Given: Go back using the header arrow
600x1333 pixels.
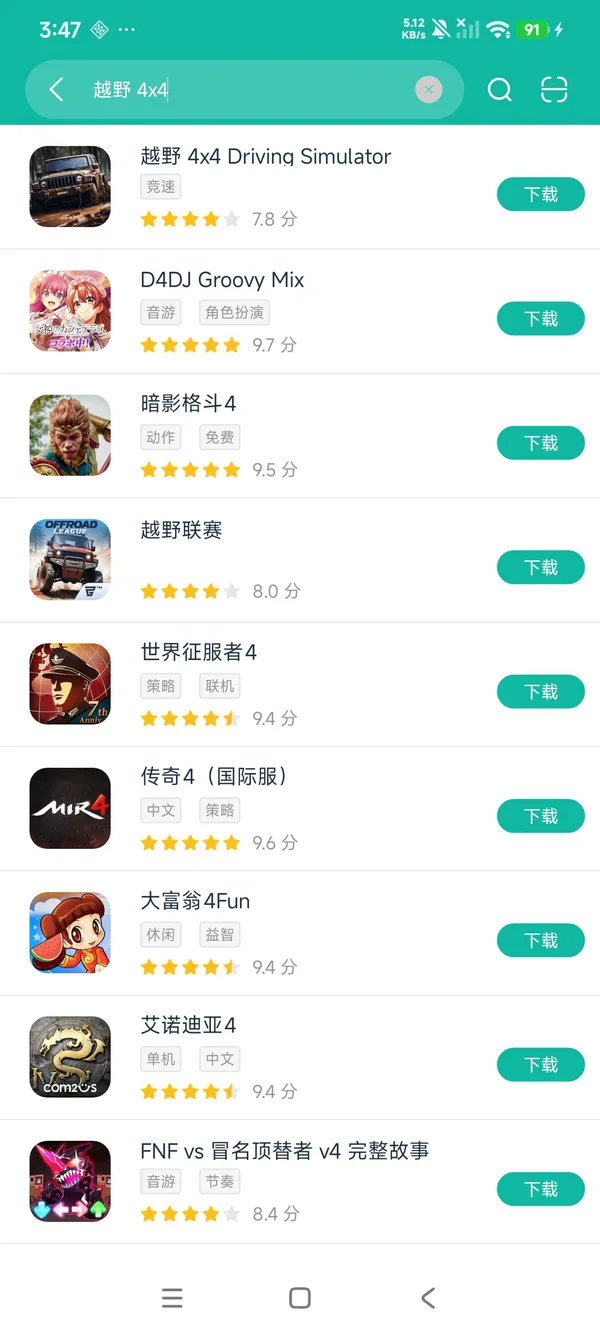Looking at the screenshot, I should (56, 90).
